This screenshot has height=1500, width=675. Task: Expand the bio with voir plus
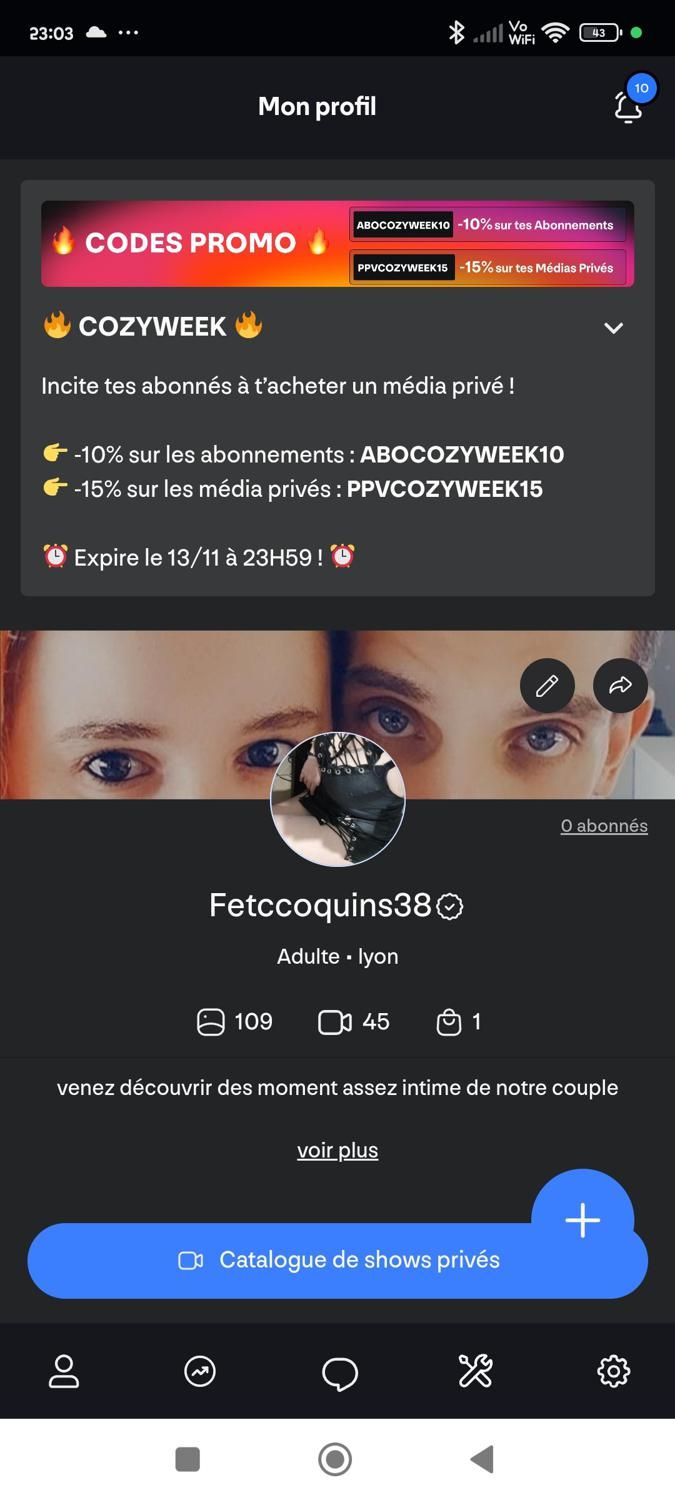point(338,1150)
